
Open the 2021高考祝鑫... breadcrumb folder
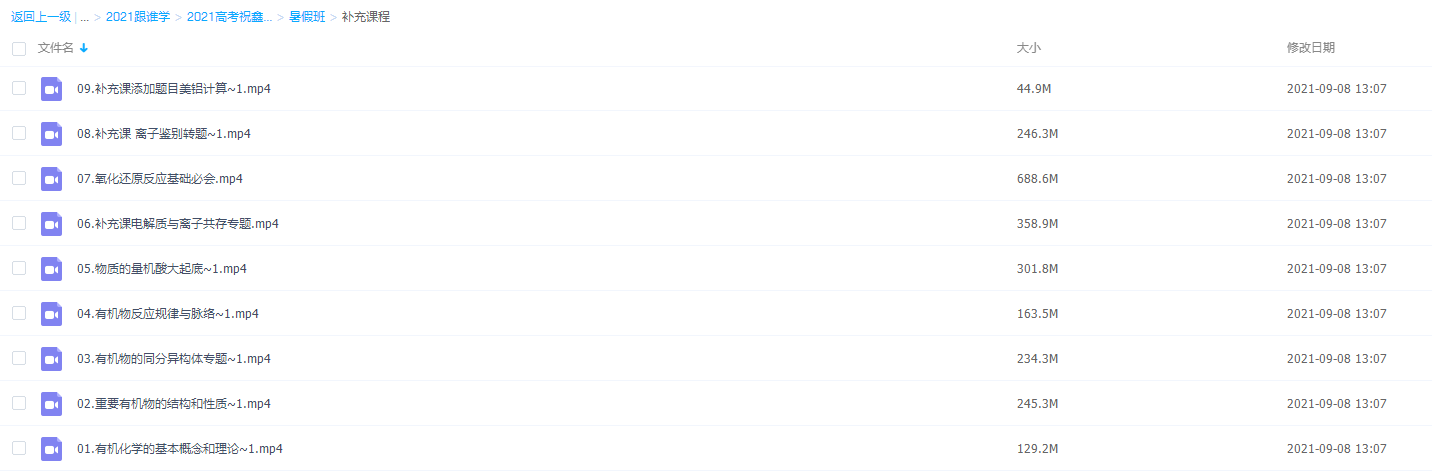click(x=229, y=17)
